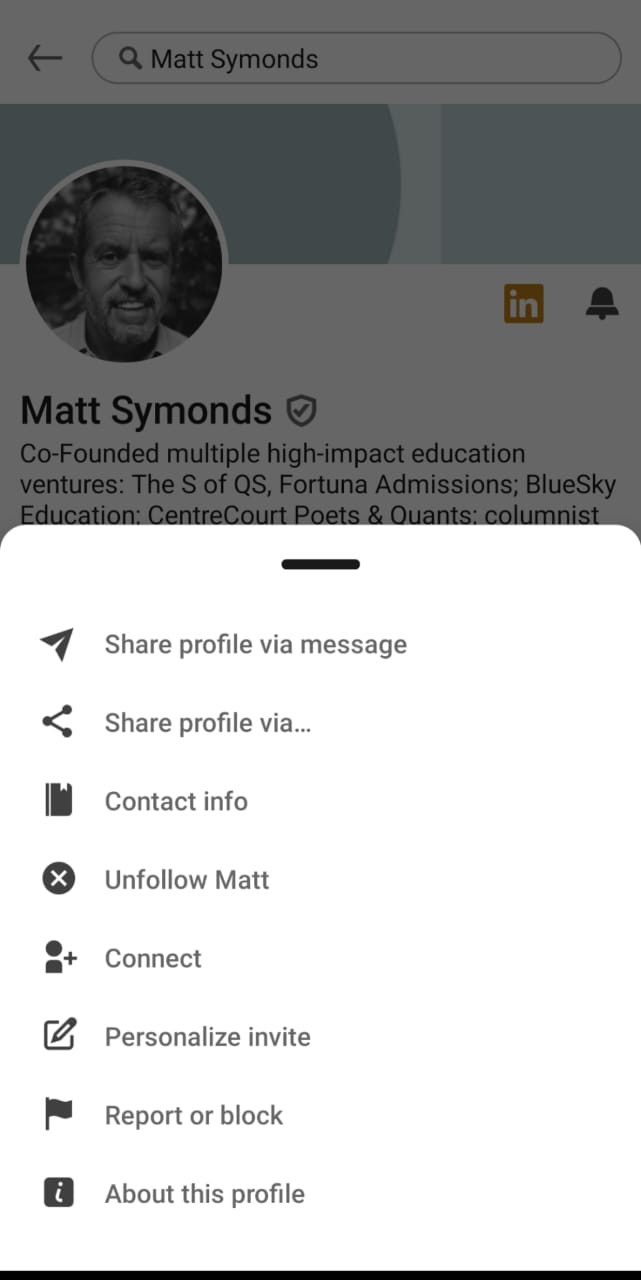
Task: Open the notification bell on profile
Action: click(x=601, y=303)
